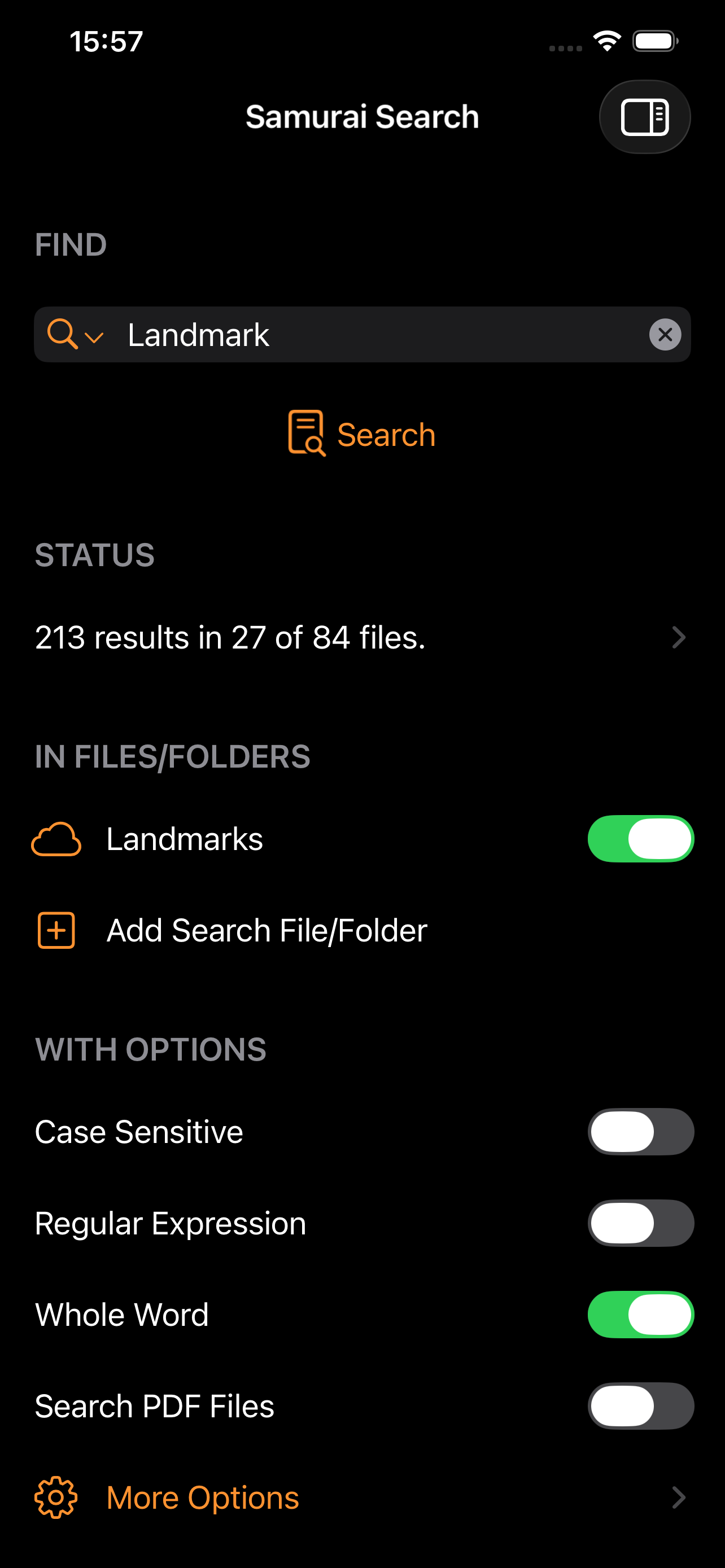Turn off the Whole Word option

[x=640, y=1314]
